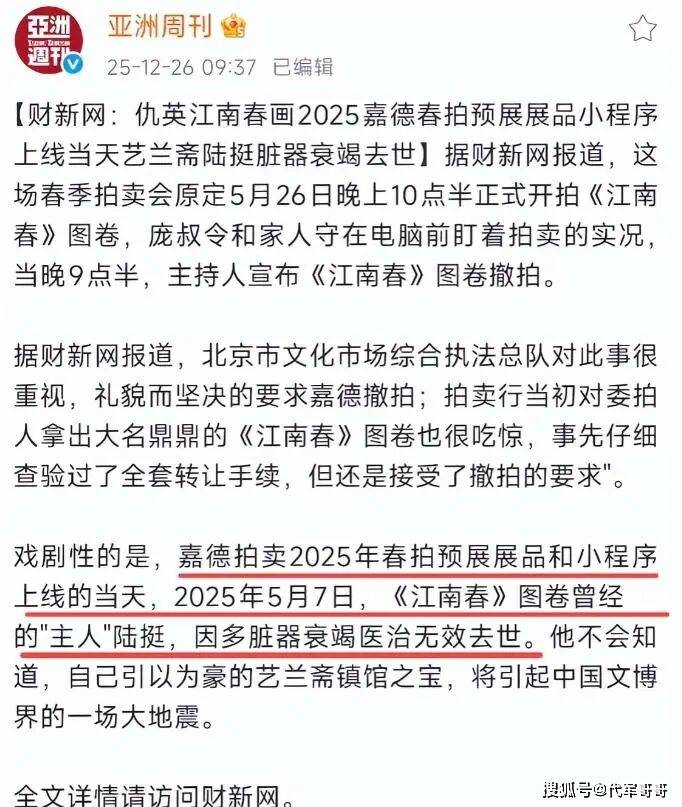Open the 亚洲周刊 profile avatar
The height and width of the screenshot is (807, 682).
tap(48, 43)
